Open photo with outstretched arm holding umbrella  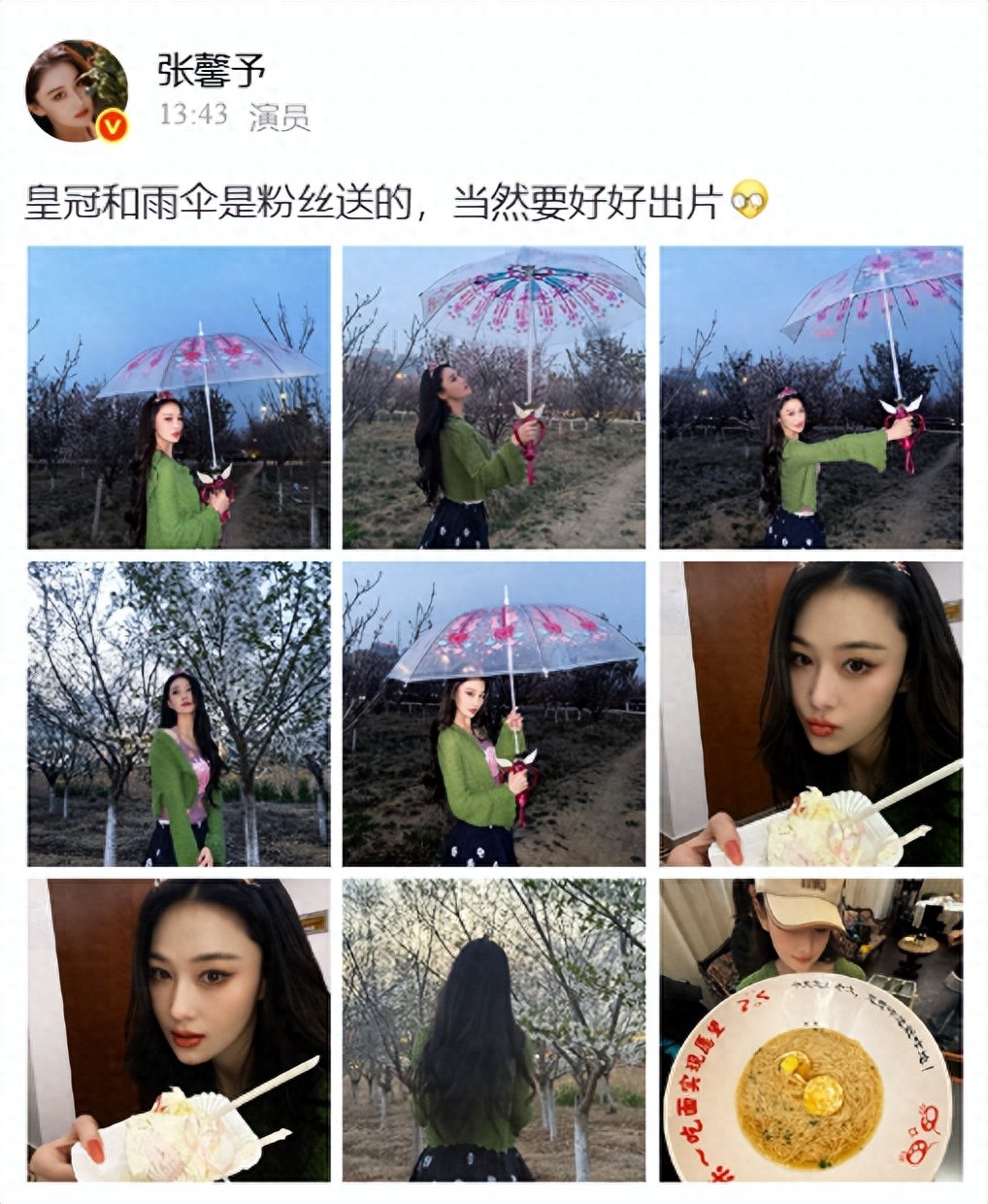pos(810,397)
